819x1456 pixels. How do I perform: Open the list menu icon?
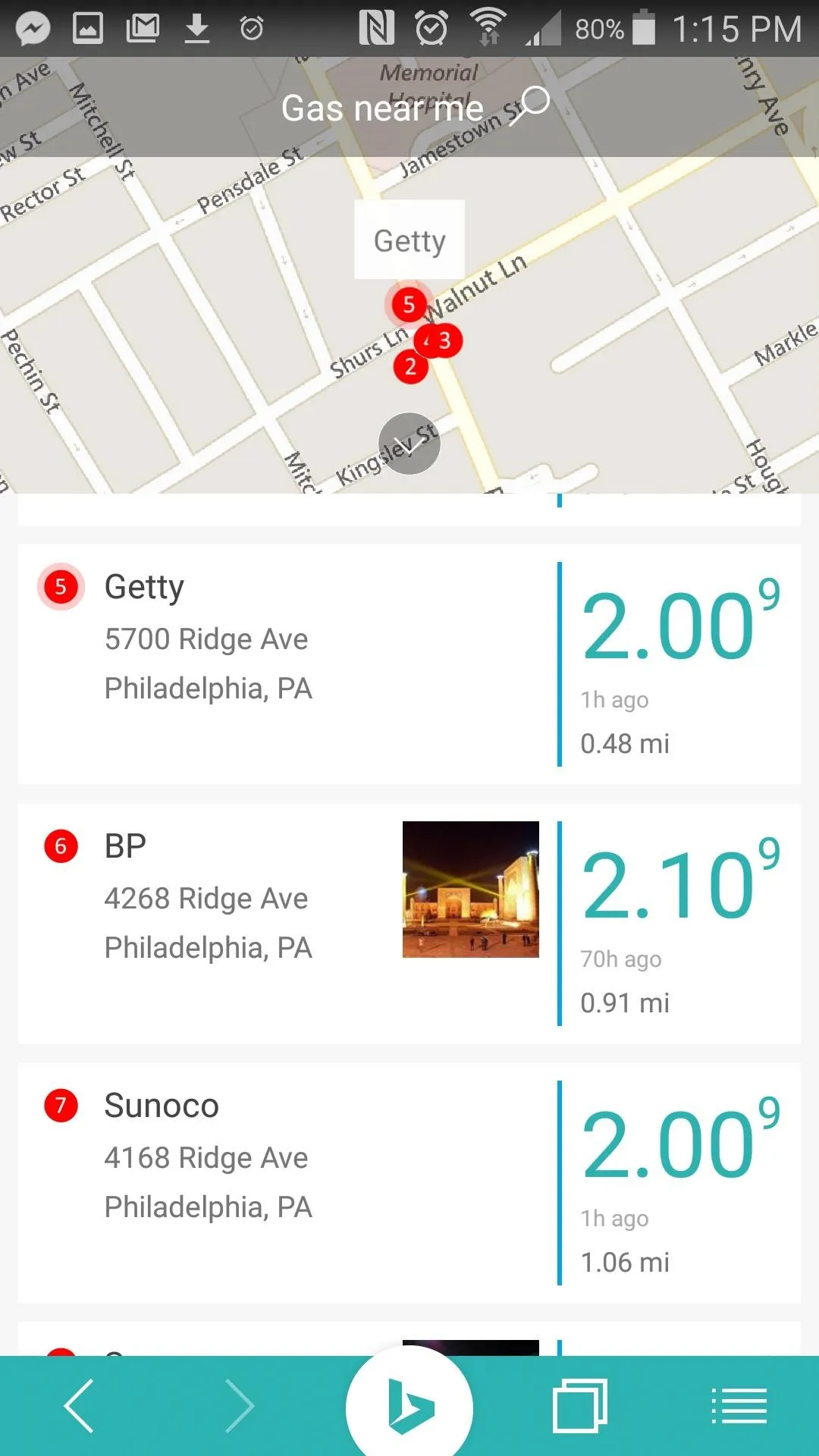click(739, 1406)
